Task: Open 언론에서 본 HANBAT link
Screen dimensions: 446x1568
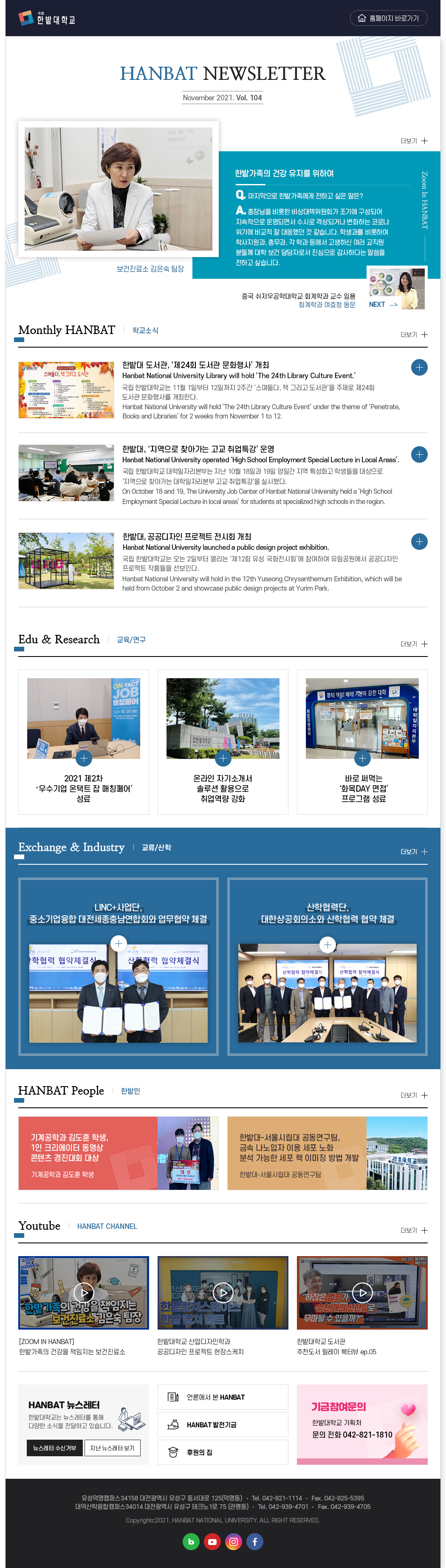Action: 222,1397
